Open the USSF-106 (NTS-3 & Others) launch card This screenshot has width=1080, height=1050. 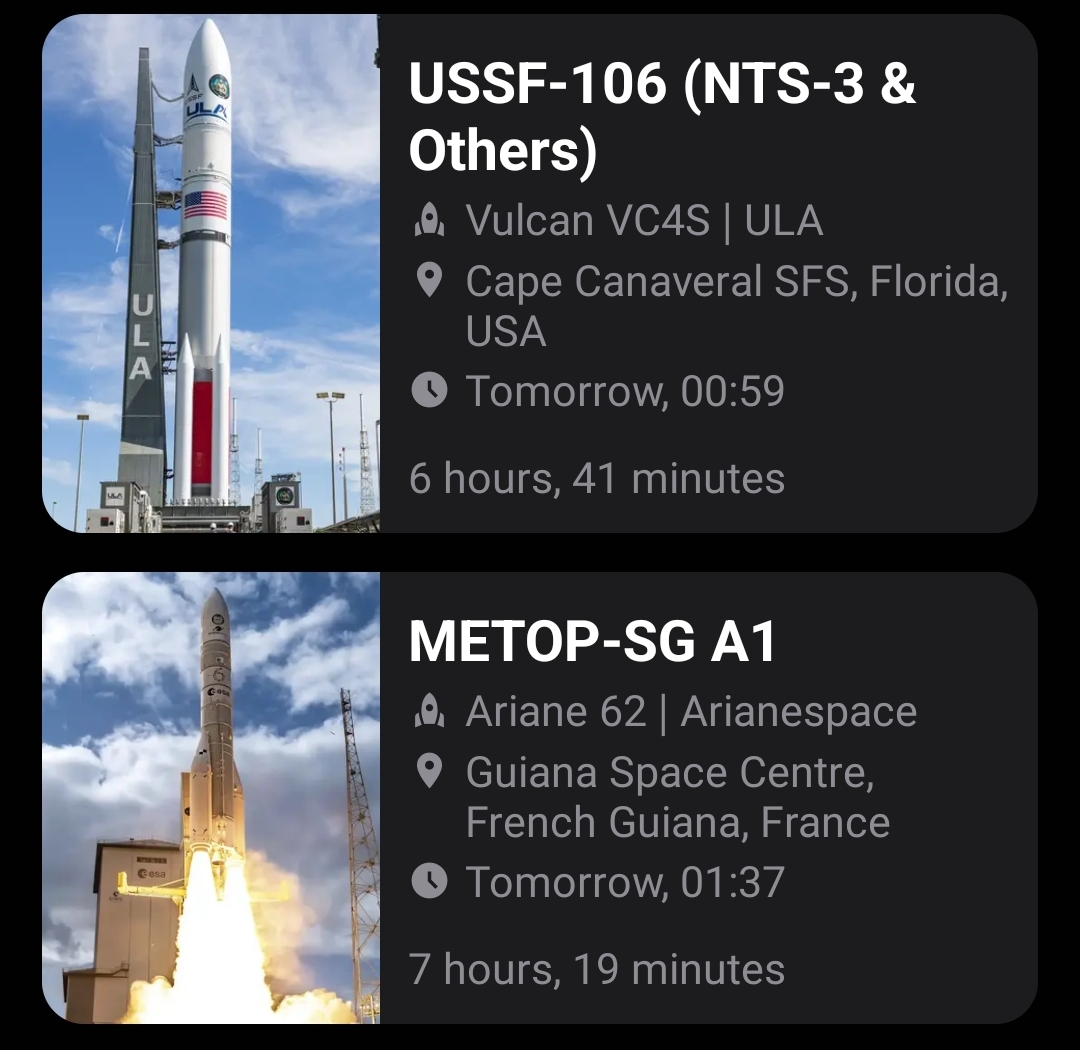point(540,274)
